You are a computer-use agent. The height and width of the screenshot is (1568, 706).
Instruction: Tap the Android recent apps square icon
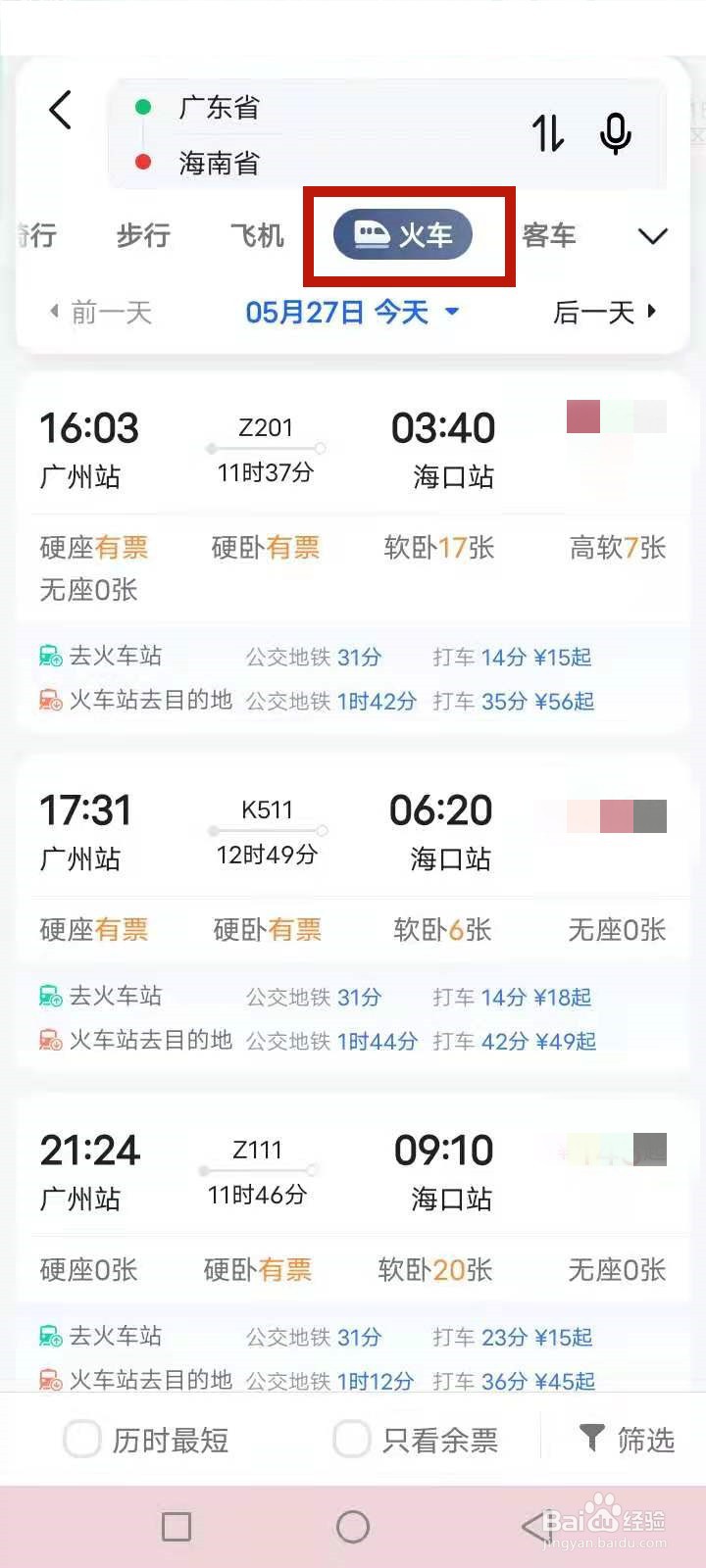(x=176, y=1526)
